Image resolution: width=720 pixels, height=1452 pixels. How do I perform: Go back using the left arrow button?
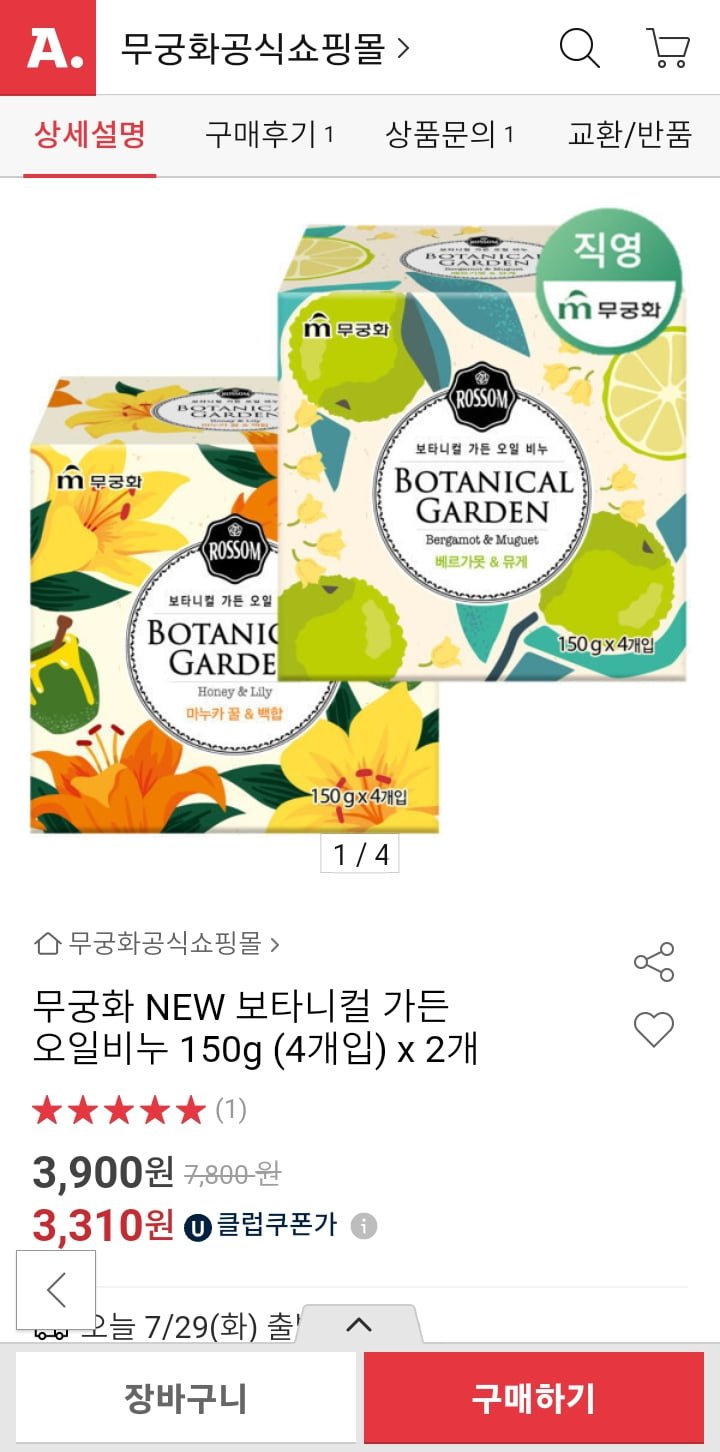56,1290
